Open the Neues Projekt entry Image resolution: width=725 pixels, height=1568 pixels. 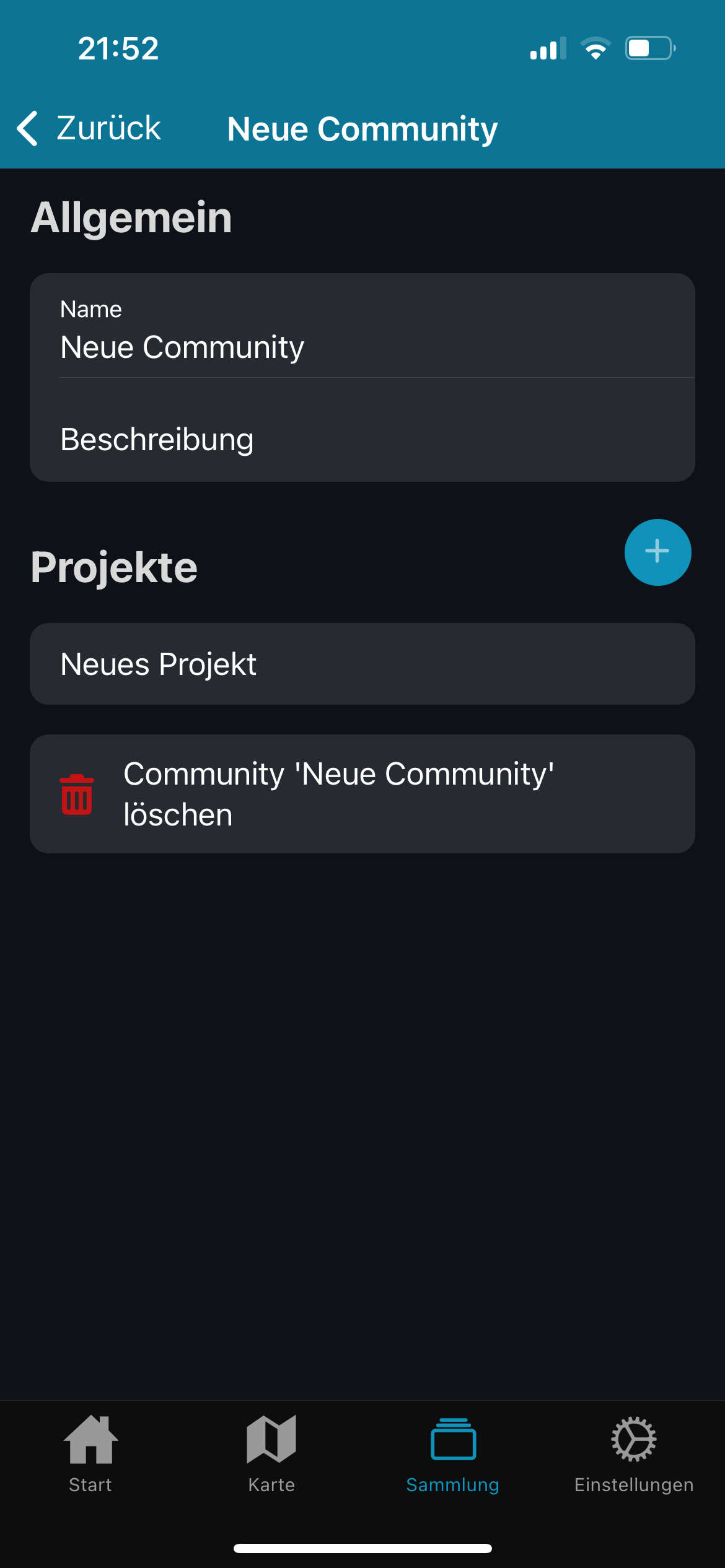tap(362, 664)
